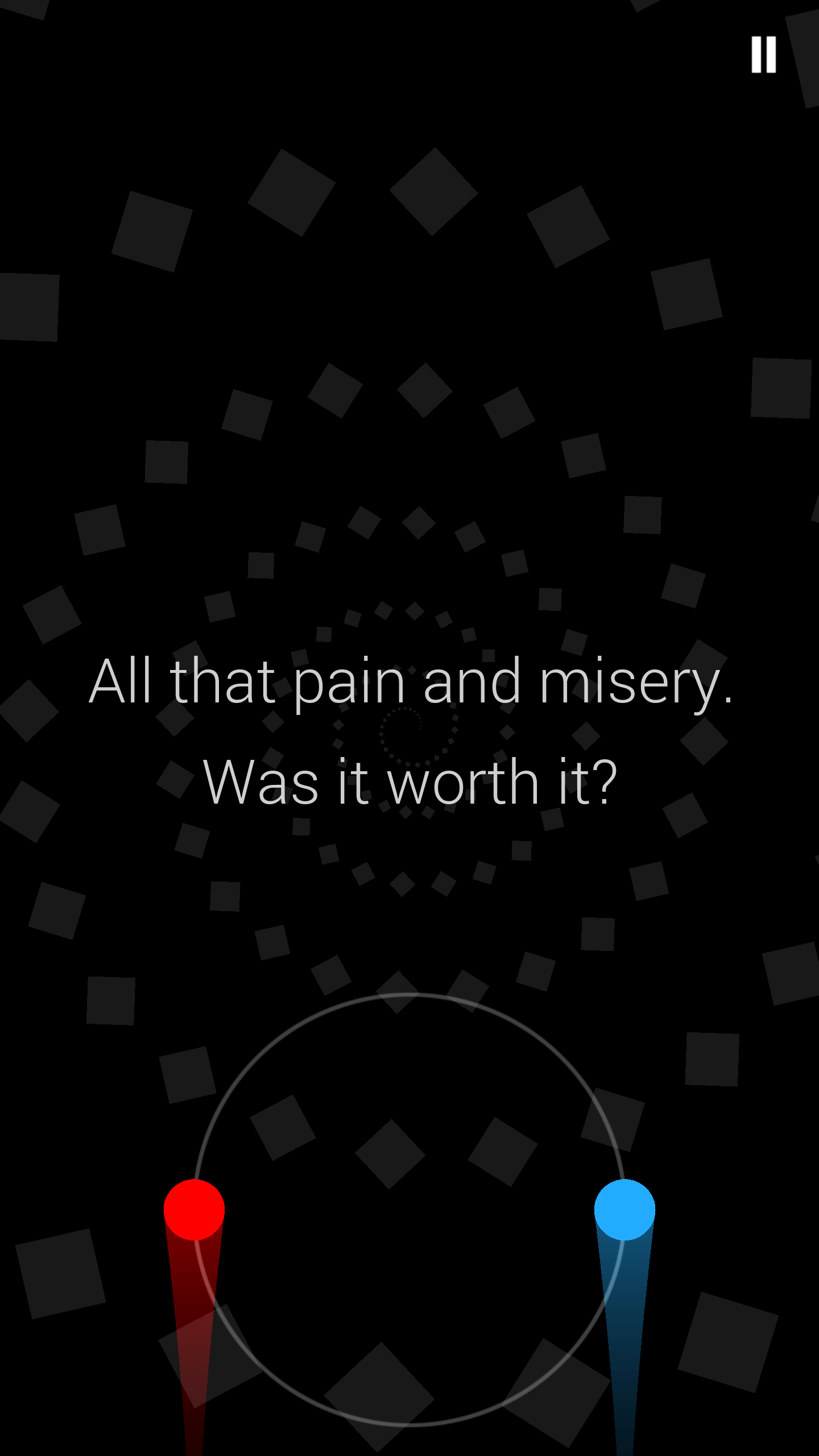
Task: Pause the game
Action: pyautogui.click(x=763, y=55)
